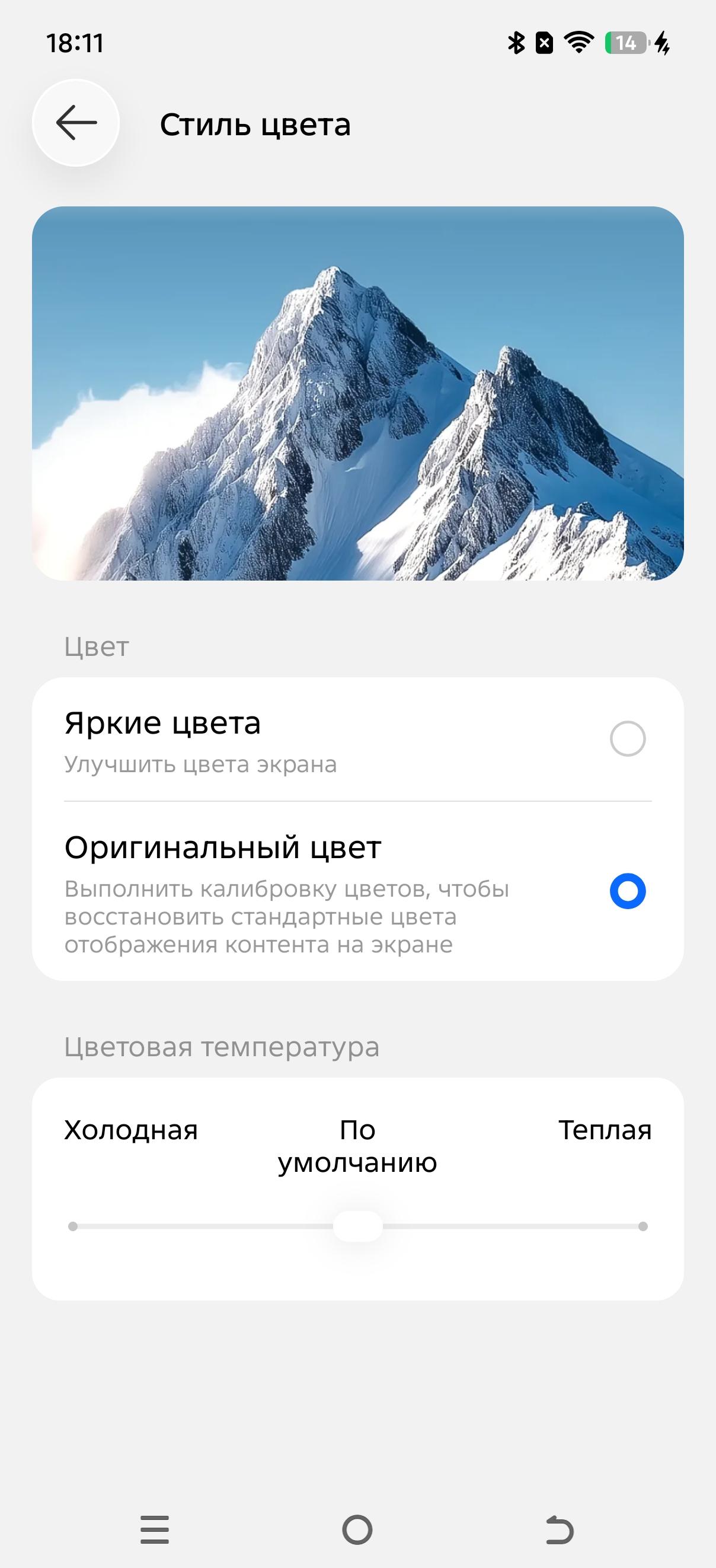
Task: Go to the home screen
Action: [357, 1529]
